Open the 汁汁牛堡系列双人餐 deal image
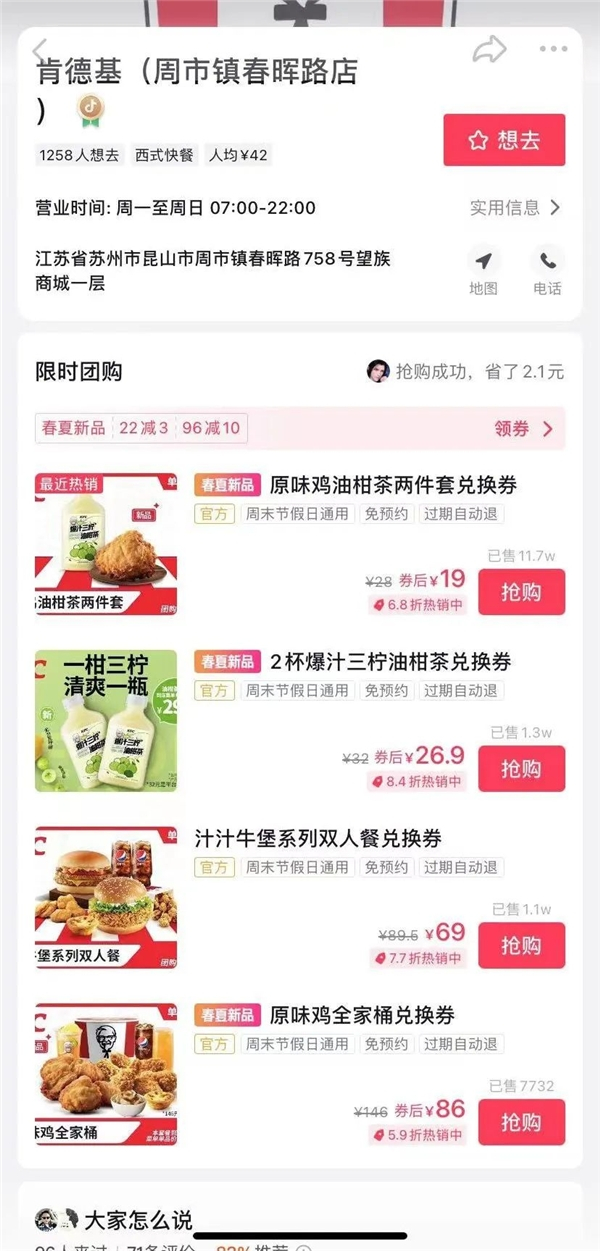The width and height of the screenshot is (600, 1251). pyautogui.click(x=106, y=898)
